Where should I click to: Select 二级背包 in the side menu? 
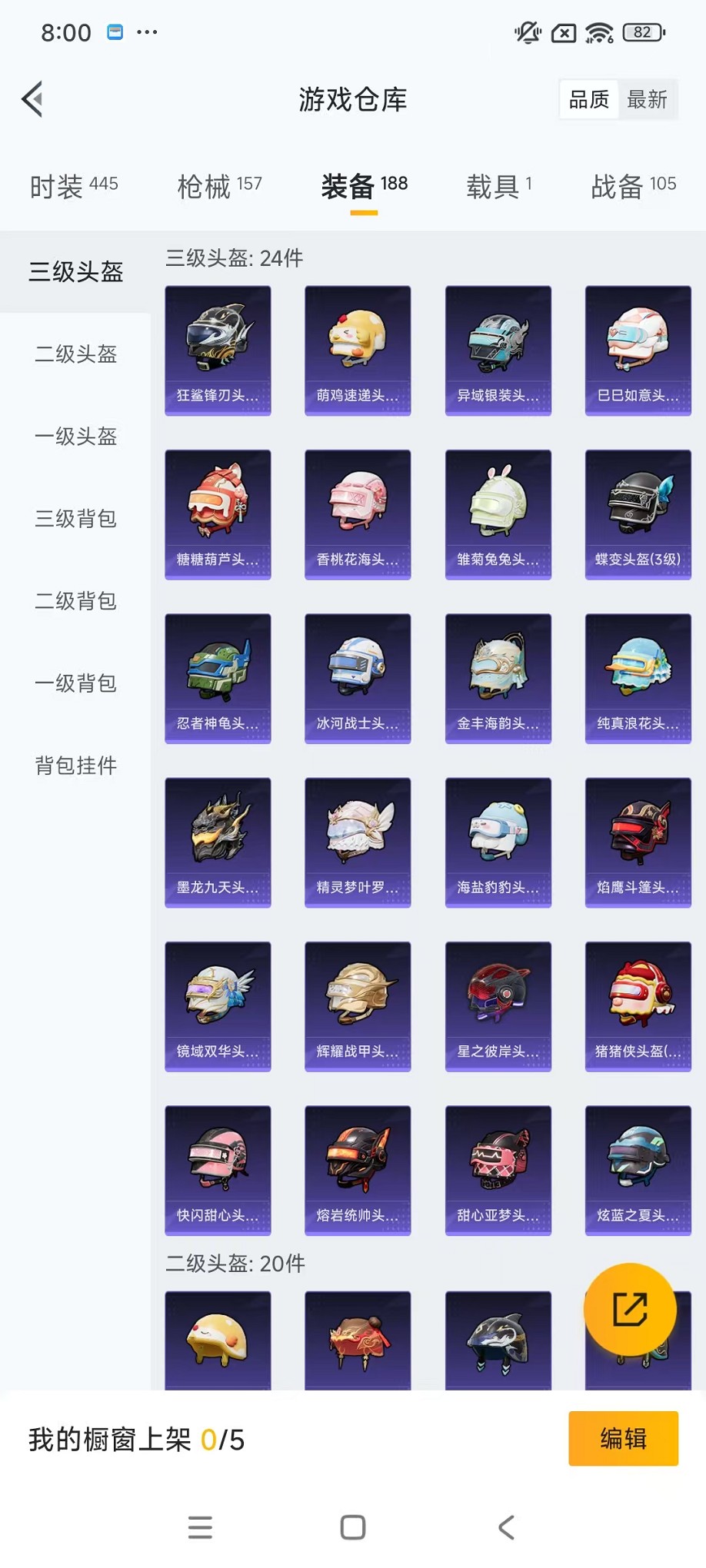(x=75, y=601)
